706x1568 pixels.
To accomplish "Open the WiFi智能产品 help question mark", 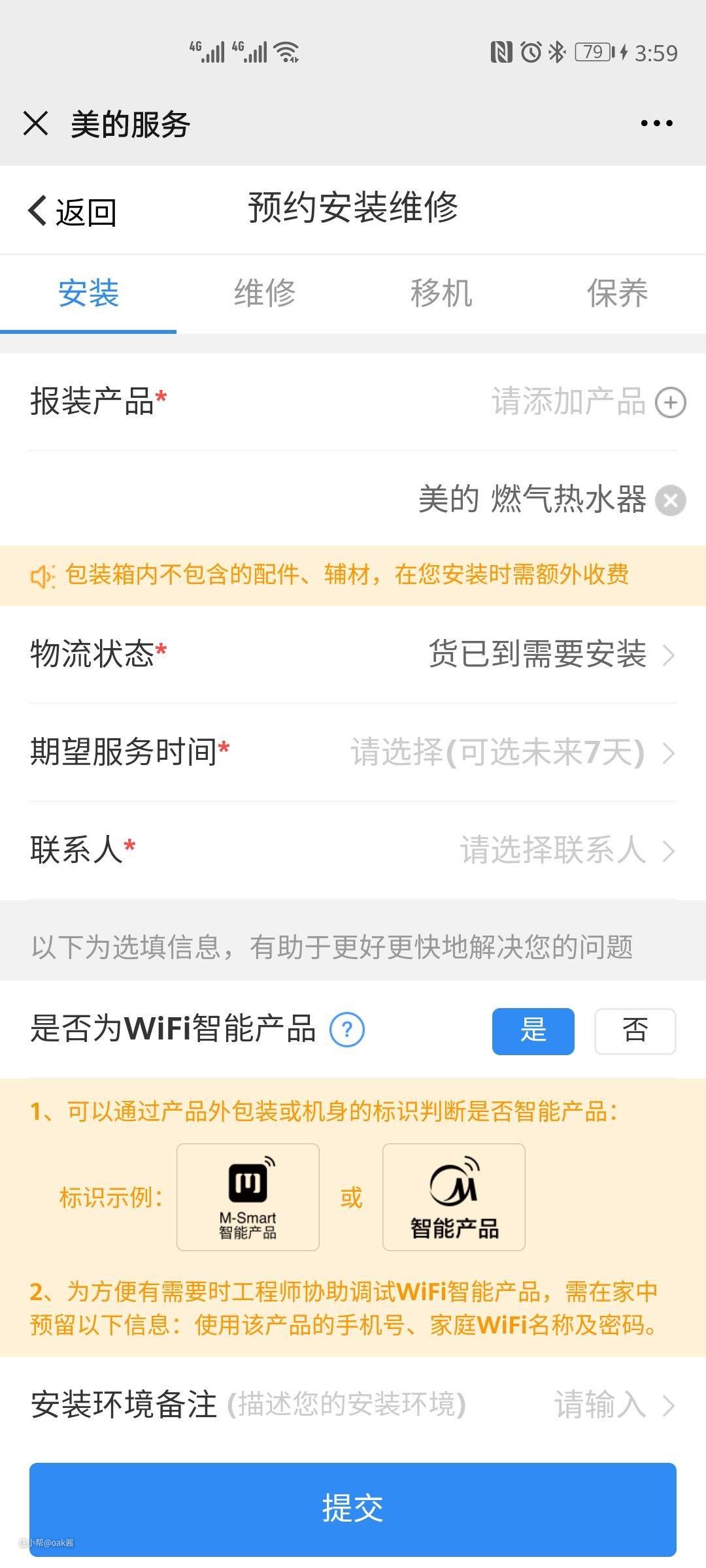I will (x=347, y=1030).
